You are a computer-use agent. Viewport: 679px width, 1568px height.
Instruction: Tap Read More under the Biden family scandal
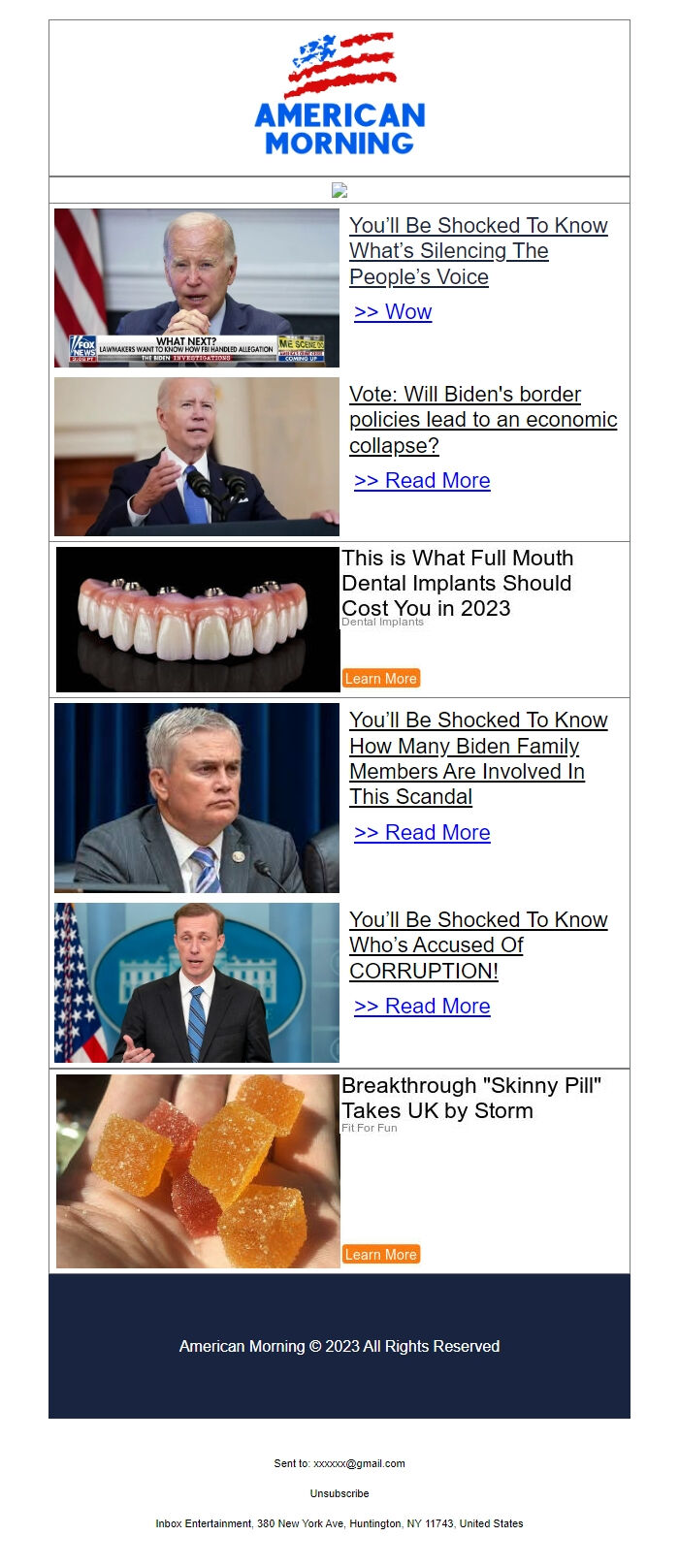click(422, 833)
